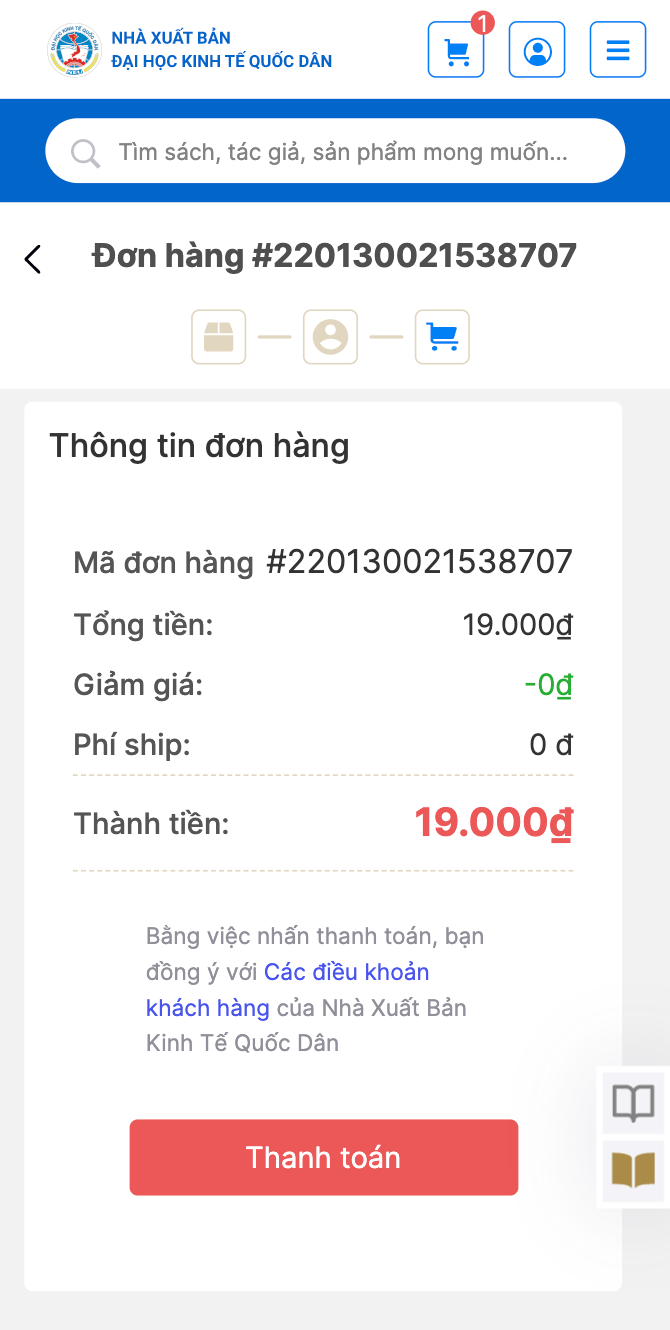
Task: Tap the book search field
Action: point(335,151)
